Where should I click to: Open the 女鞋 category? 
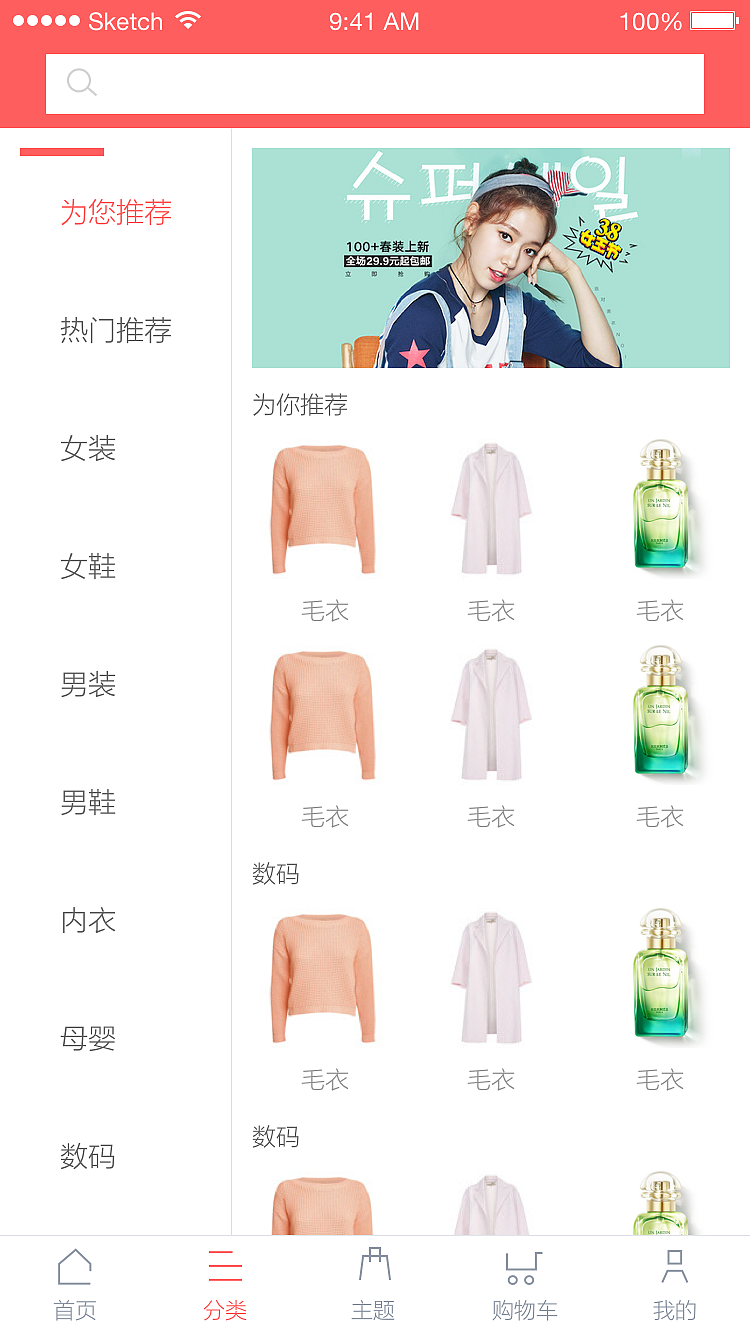88,567
